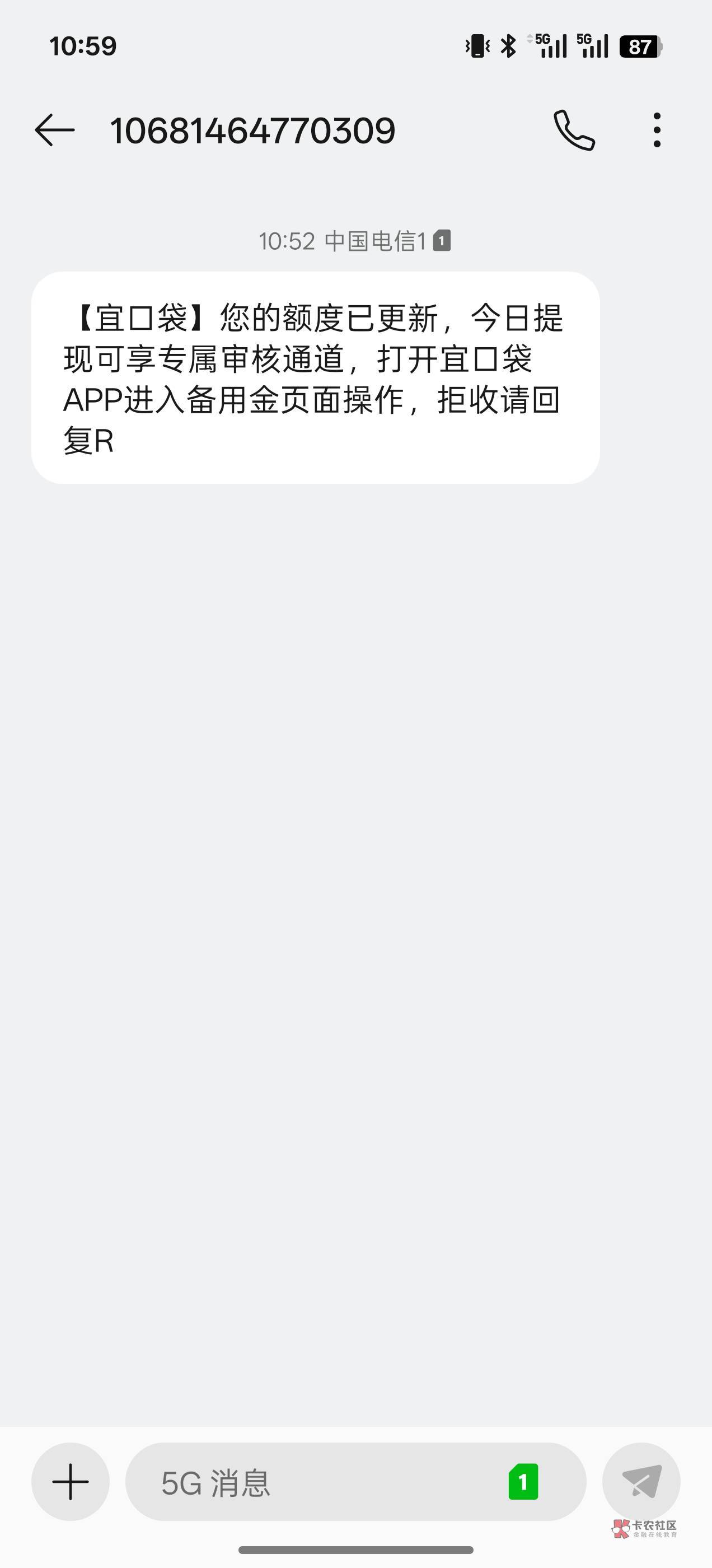
Task: Switch the green SIM 1 selector
Action: [x=523, y=1482]
